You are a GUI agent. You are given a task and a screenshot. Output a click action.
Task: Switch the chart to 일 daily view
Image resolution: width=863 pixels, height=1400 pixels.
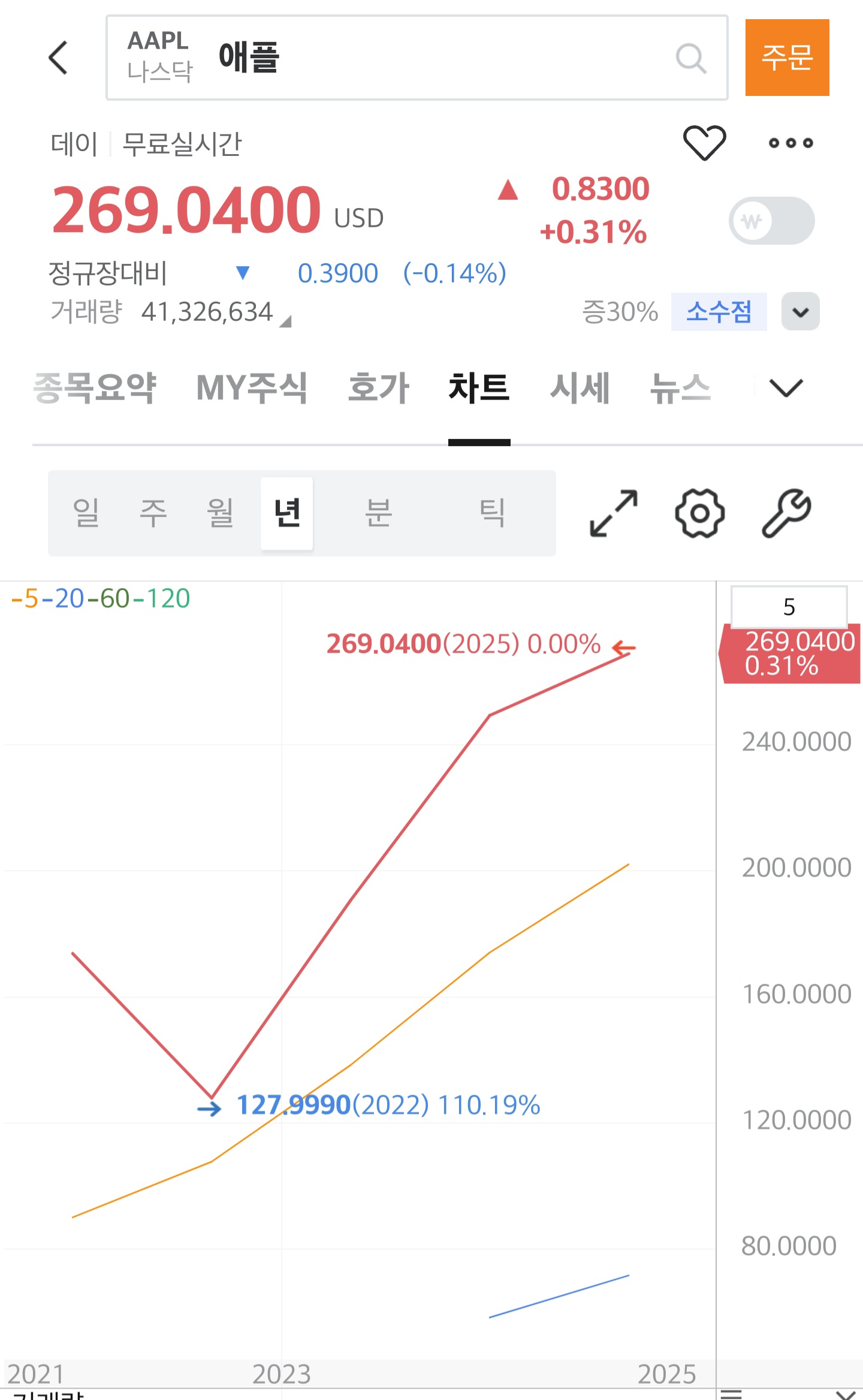pos(86,513)
